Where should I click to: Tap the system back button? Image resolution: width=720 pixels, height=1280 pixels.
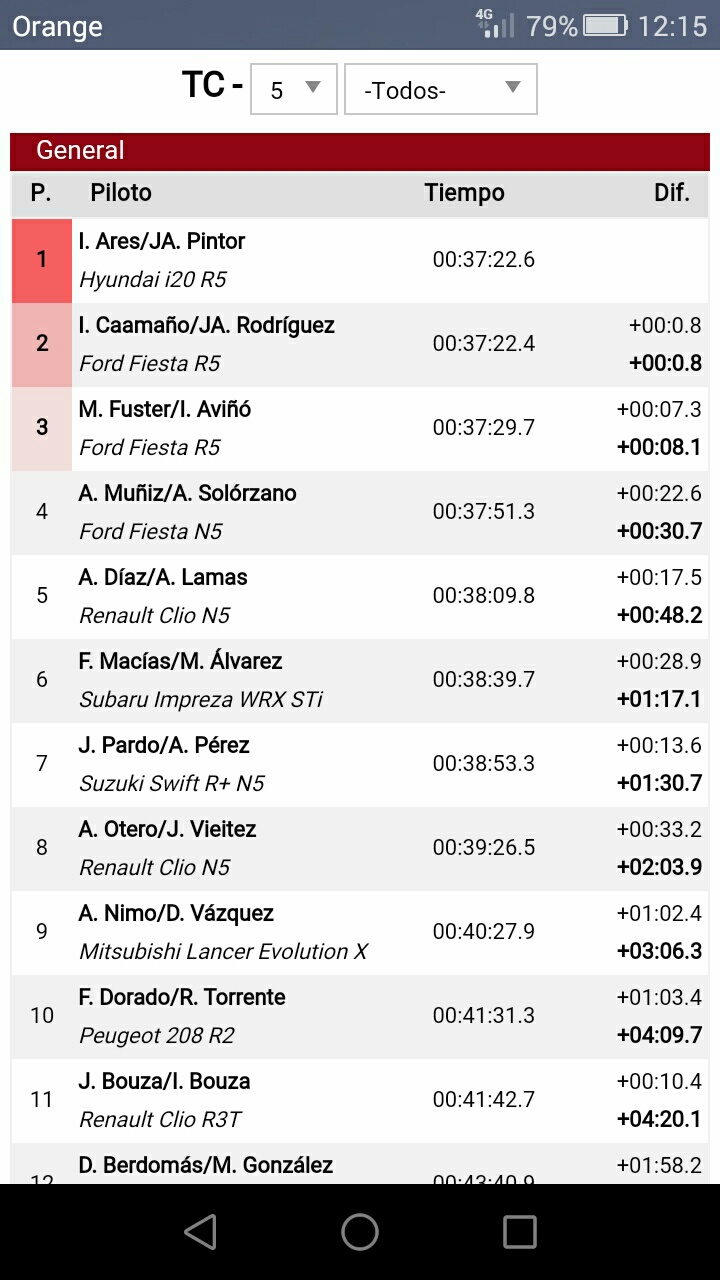(200, 1232)
